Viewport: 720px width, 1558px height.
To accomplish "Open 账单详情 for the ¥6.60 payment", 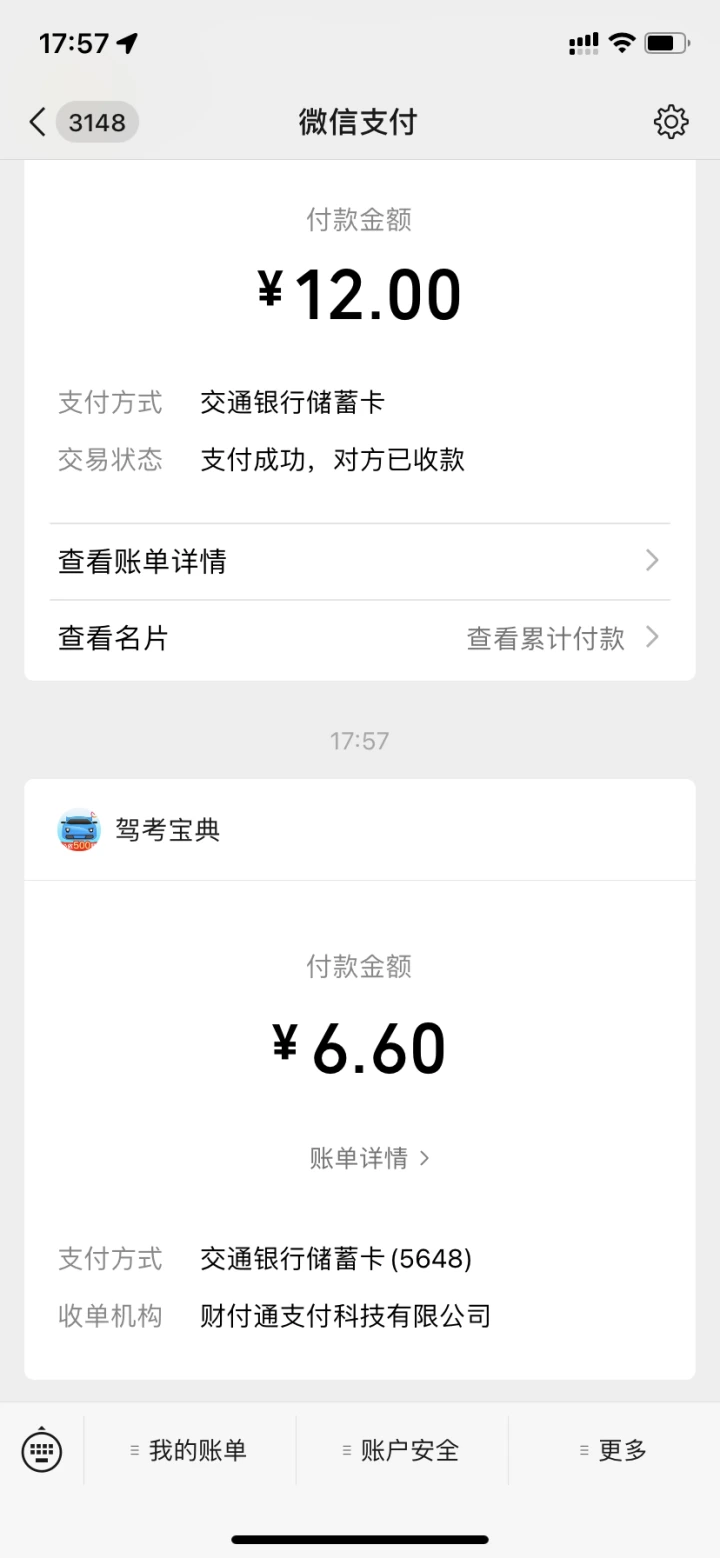I will (x=369, y=1158).
